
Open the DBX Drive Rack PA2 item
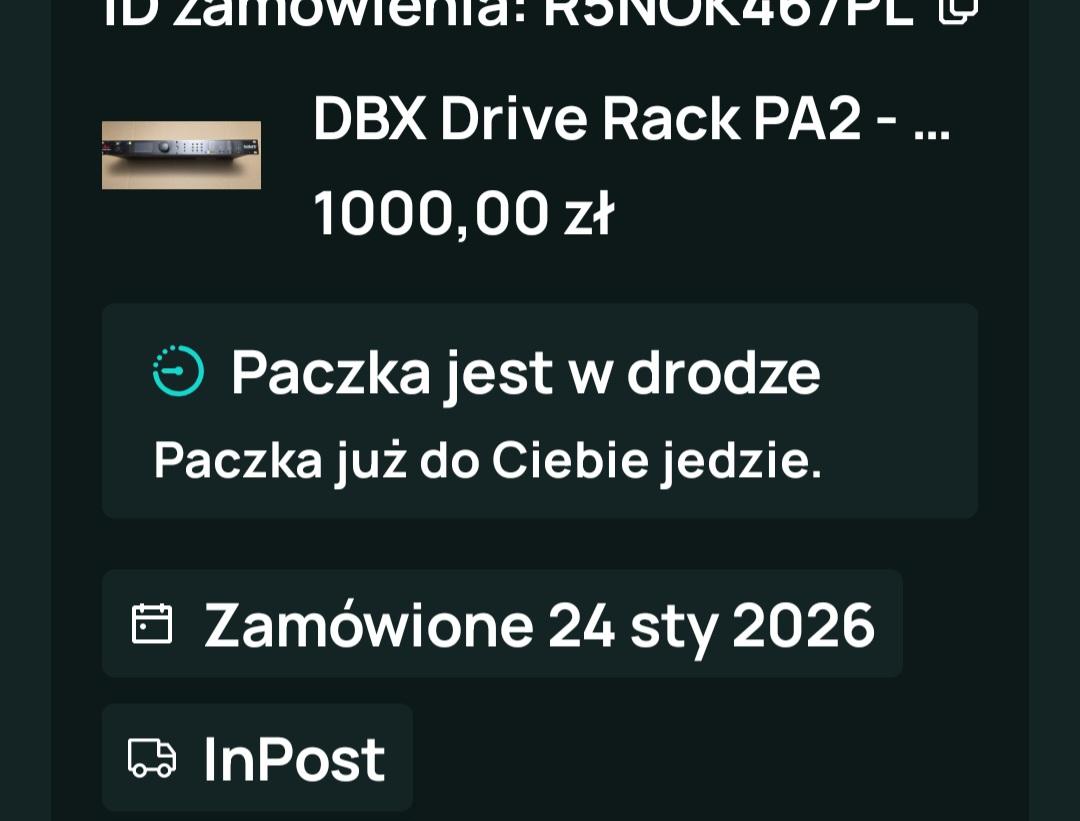(630, 120)
